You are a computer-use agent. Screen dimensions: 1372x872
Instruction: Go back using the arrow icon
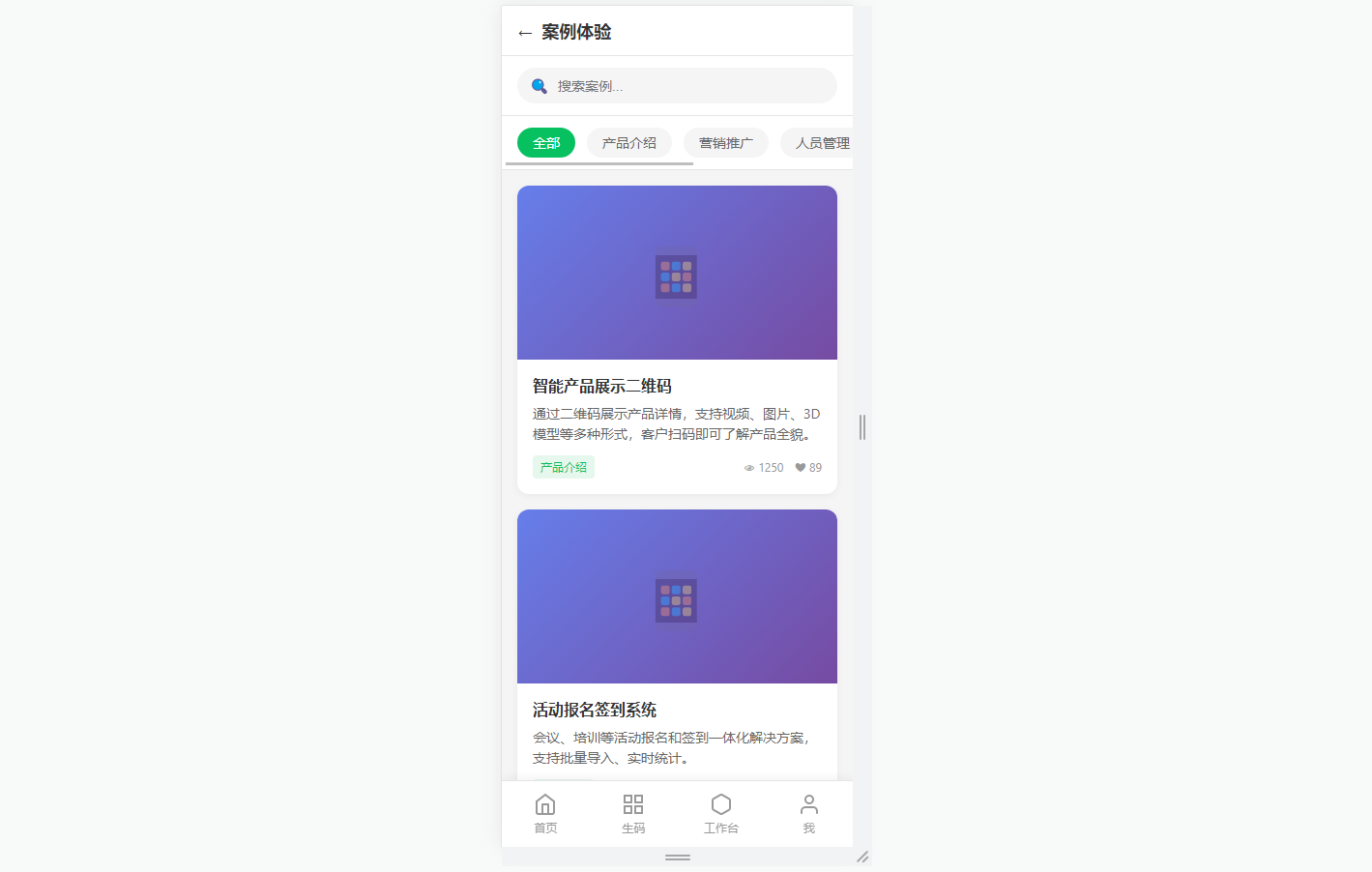pos(525,33)
